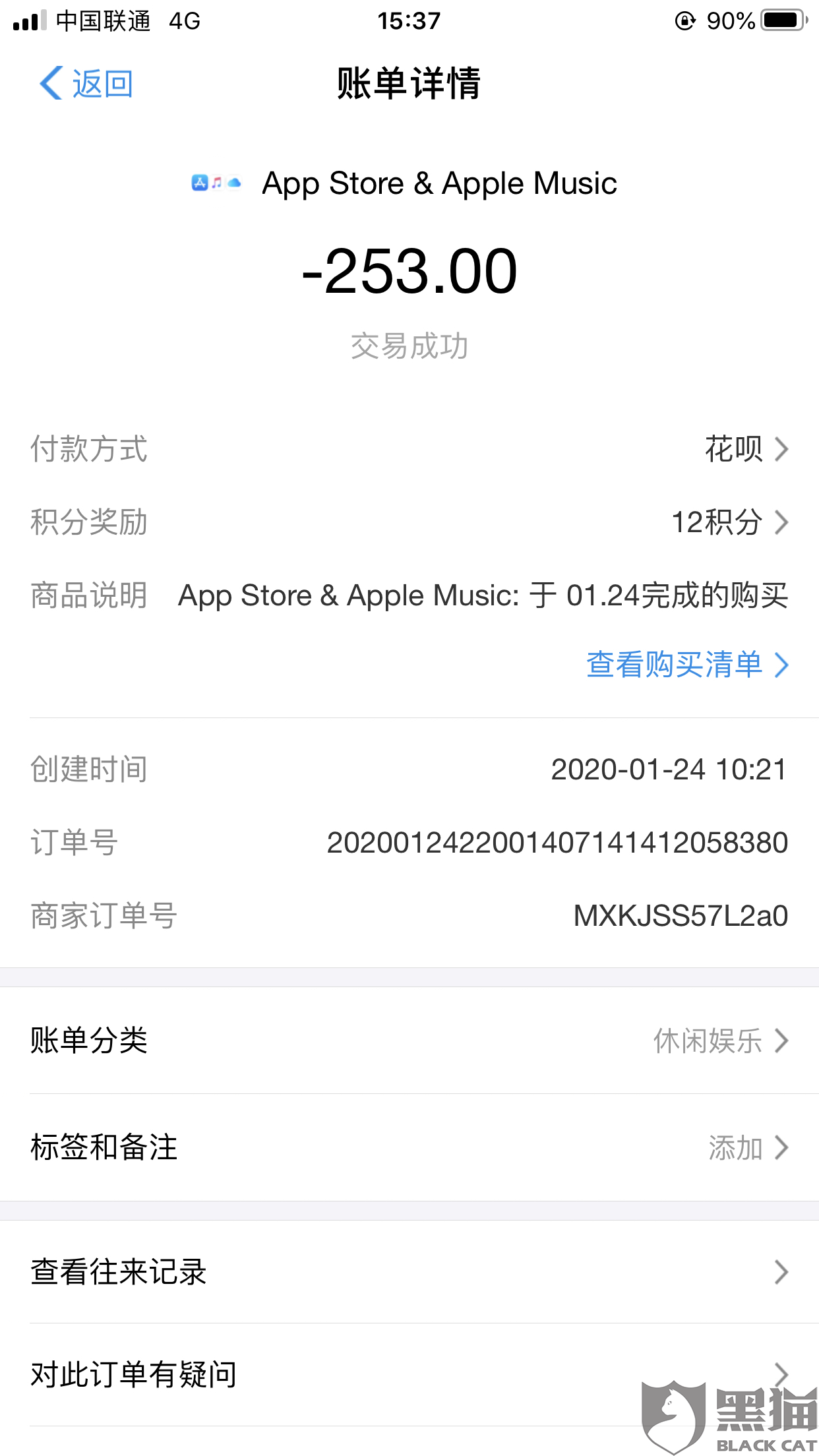Go back using the 返回 button
The height and width of the screenshot is (1456, 819).
click(86, 84)
